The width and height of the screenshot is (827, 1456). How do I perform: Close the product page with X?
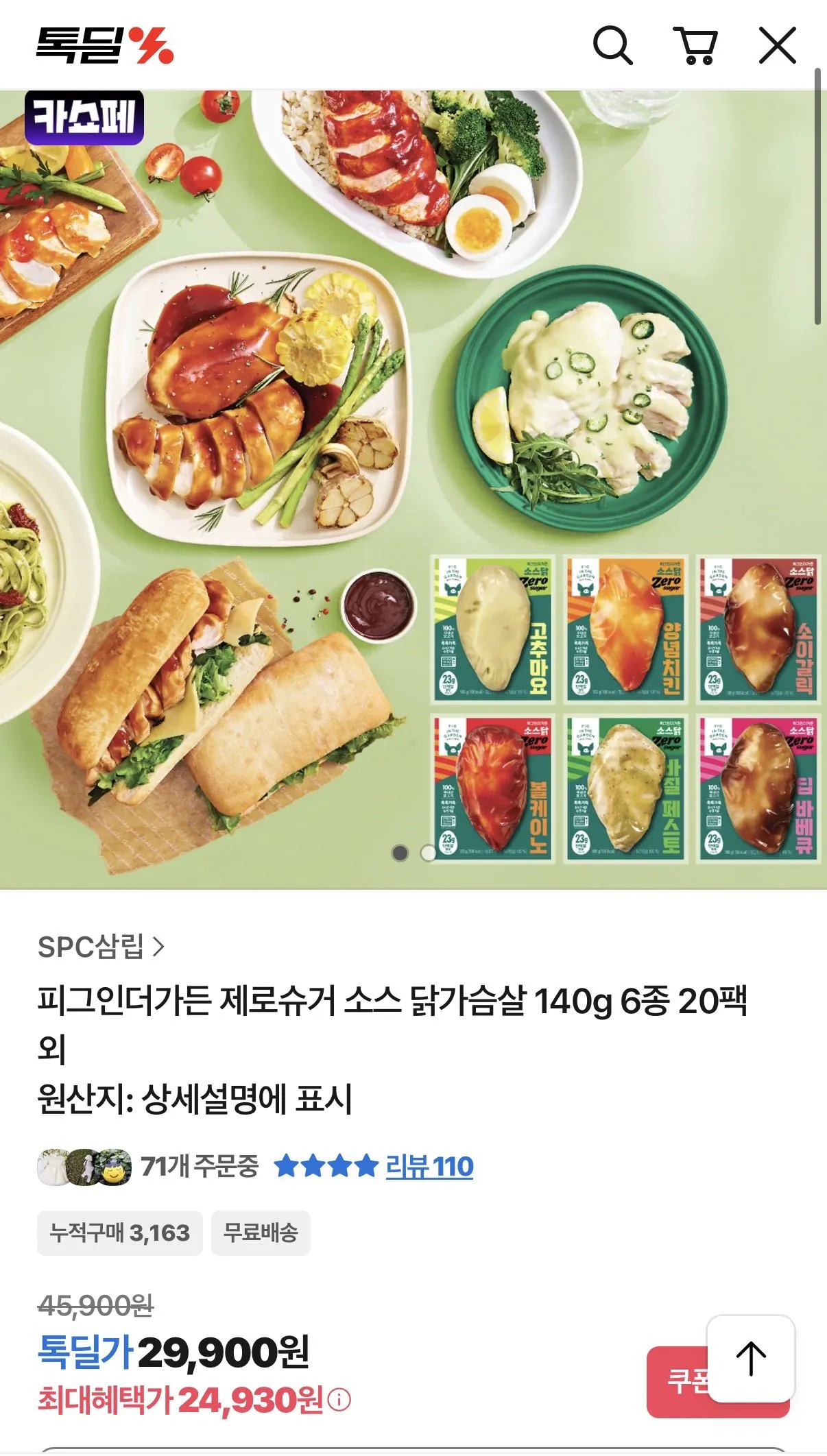[779, 44]
